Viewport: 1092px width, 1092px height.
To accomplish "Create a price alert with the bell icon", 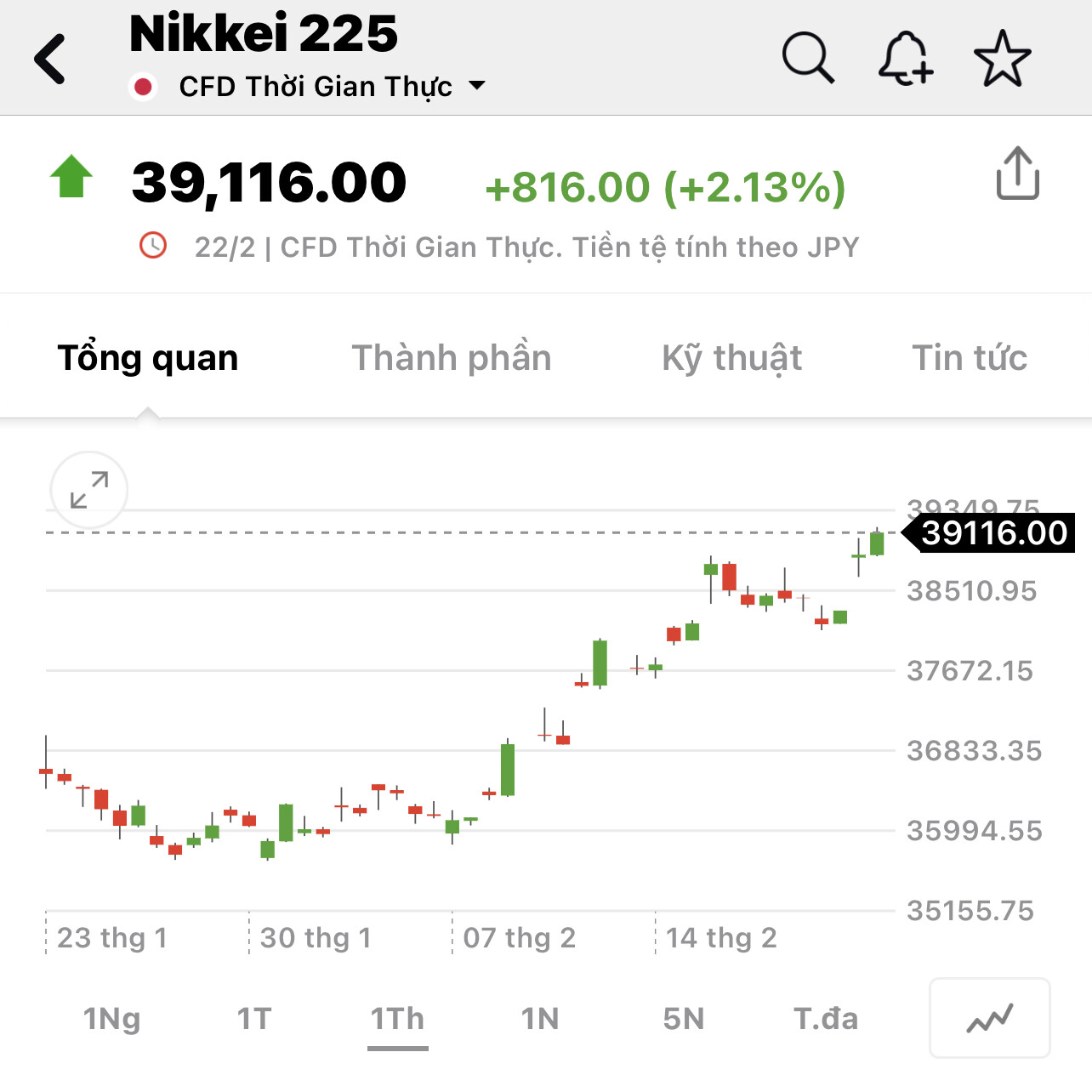I will click(x=906, y=59).
